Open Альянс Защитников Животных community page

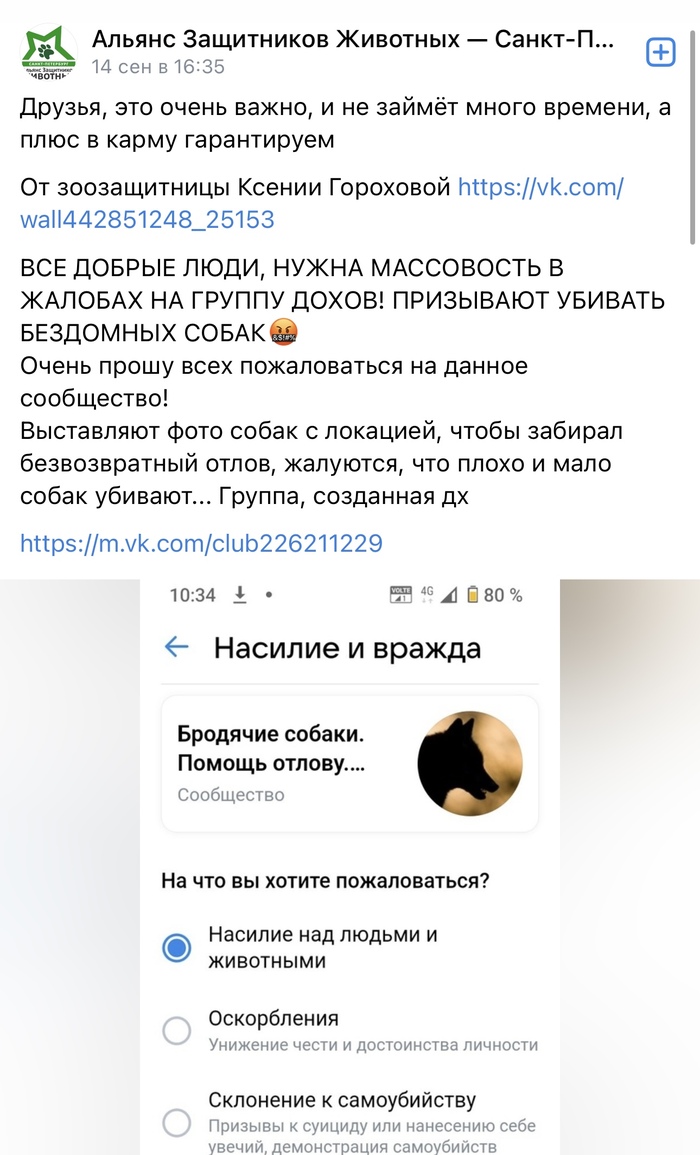tap(352, 40)
